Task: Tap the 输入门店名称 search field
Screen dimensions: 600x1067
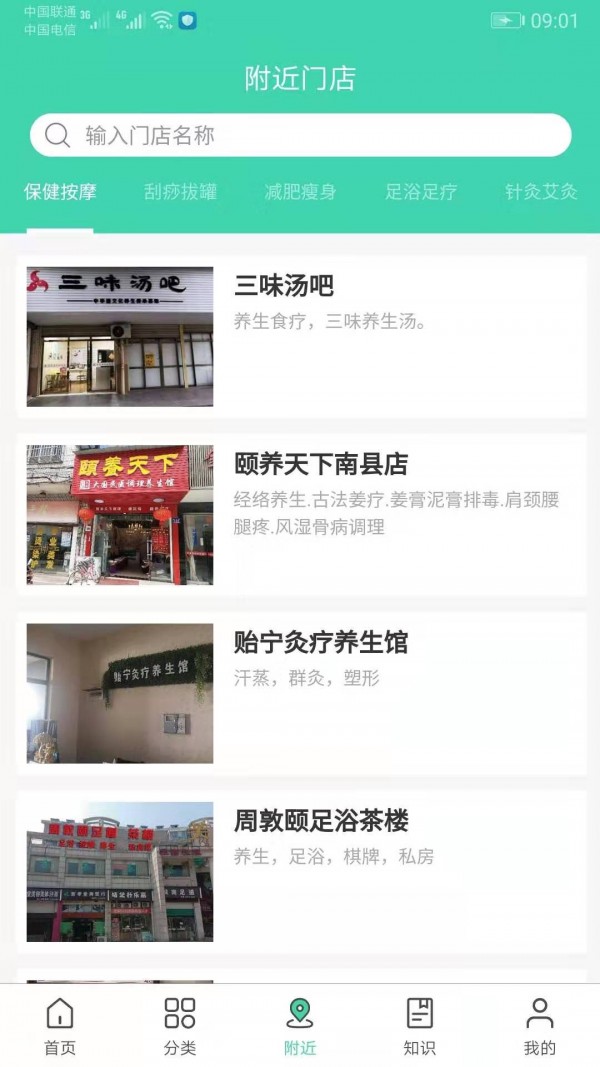Action: coord(300,136)
